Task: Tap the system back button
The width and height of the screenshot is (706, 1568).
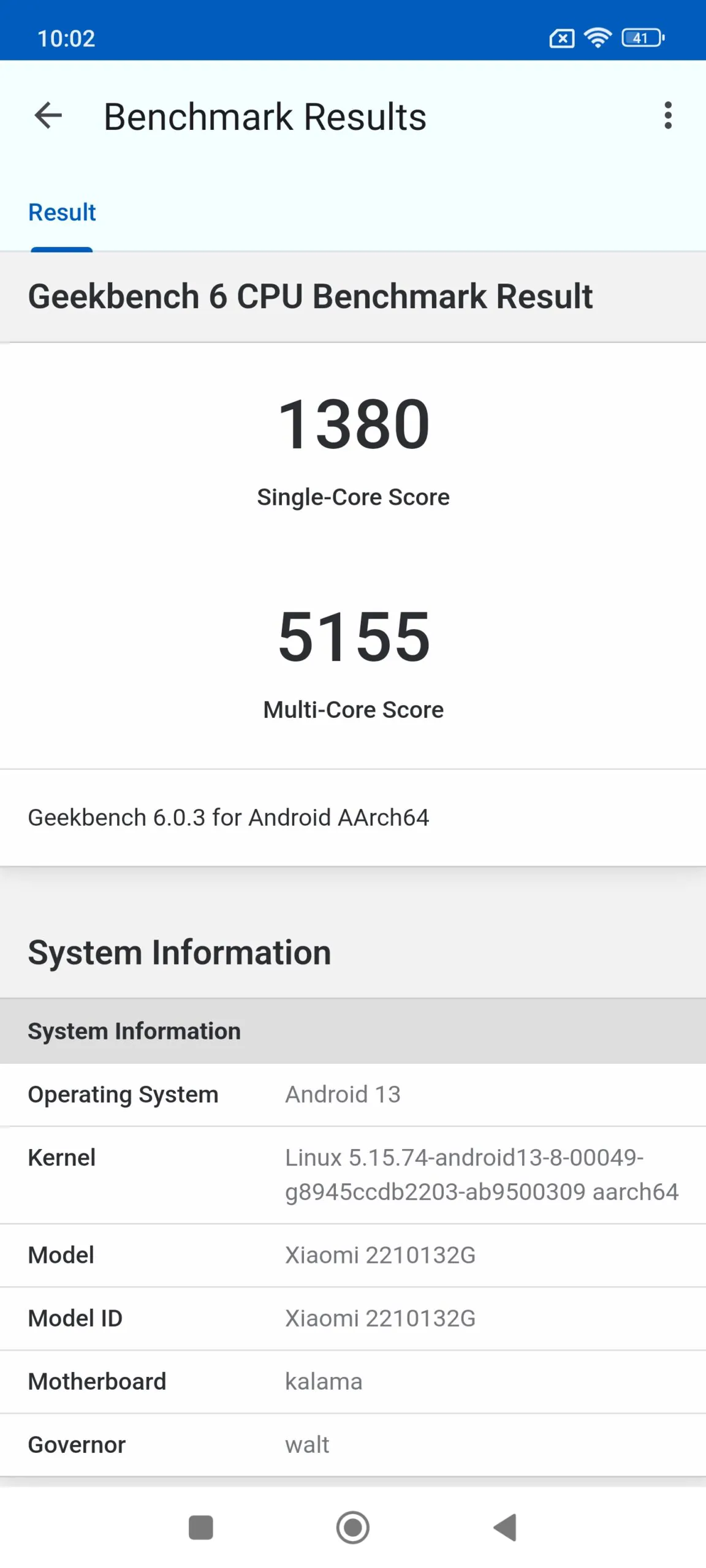Action: pos(506,1527)
